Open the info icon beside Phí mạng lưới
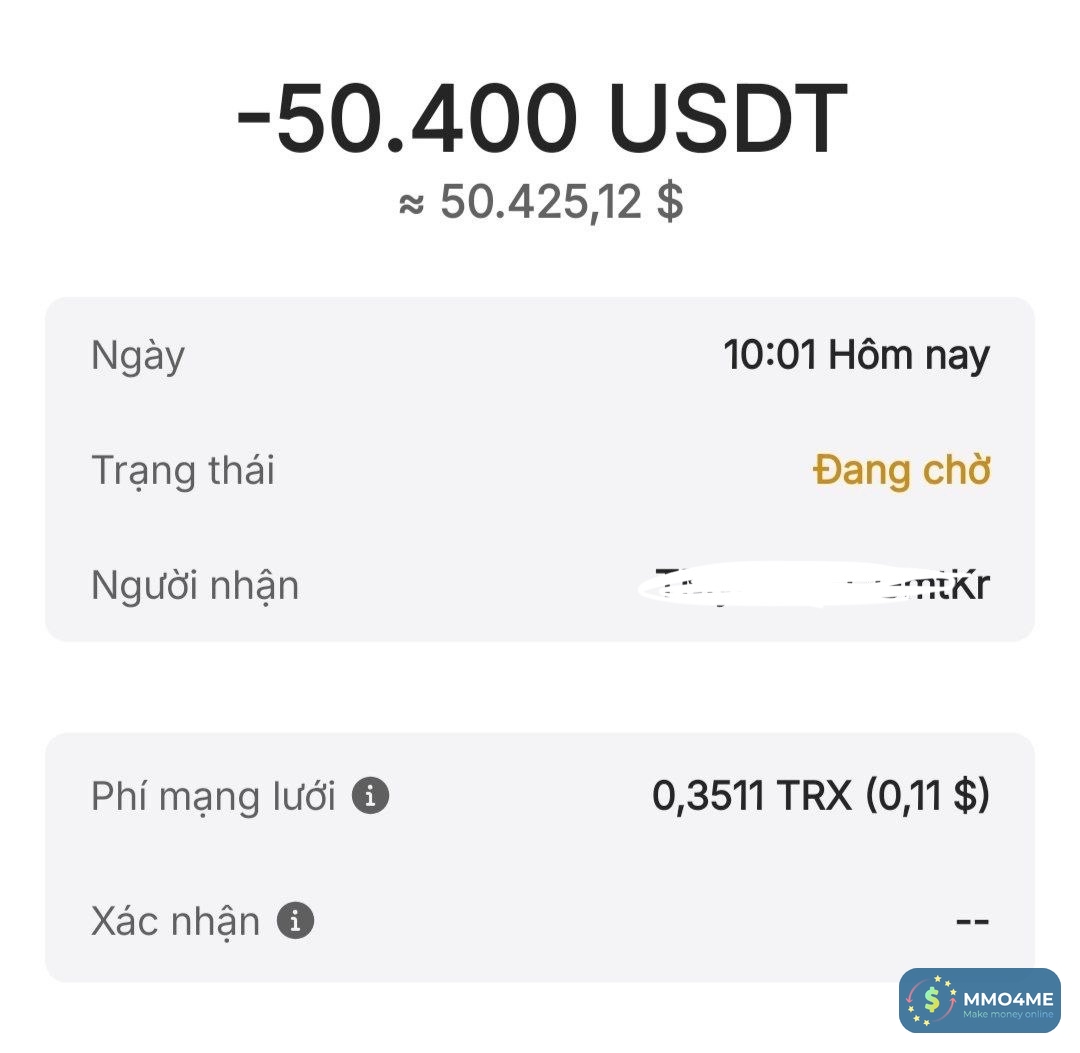 pos(371,797)
